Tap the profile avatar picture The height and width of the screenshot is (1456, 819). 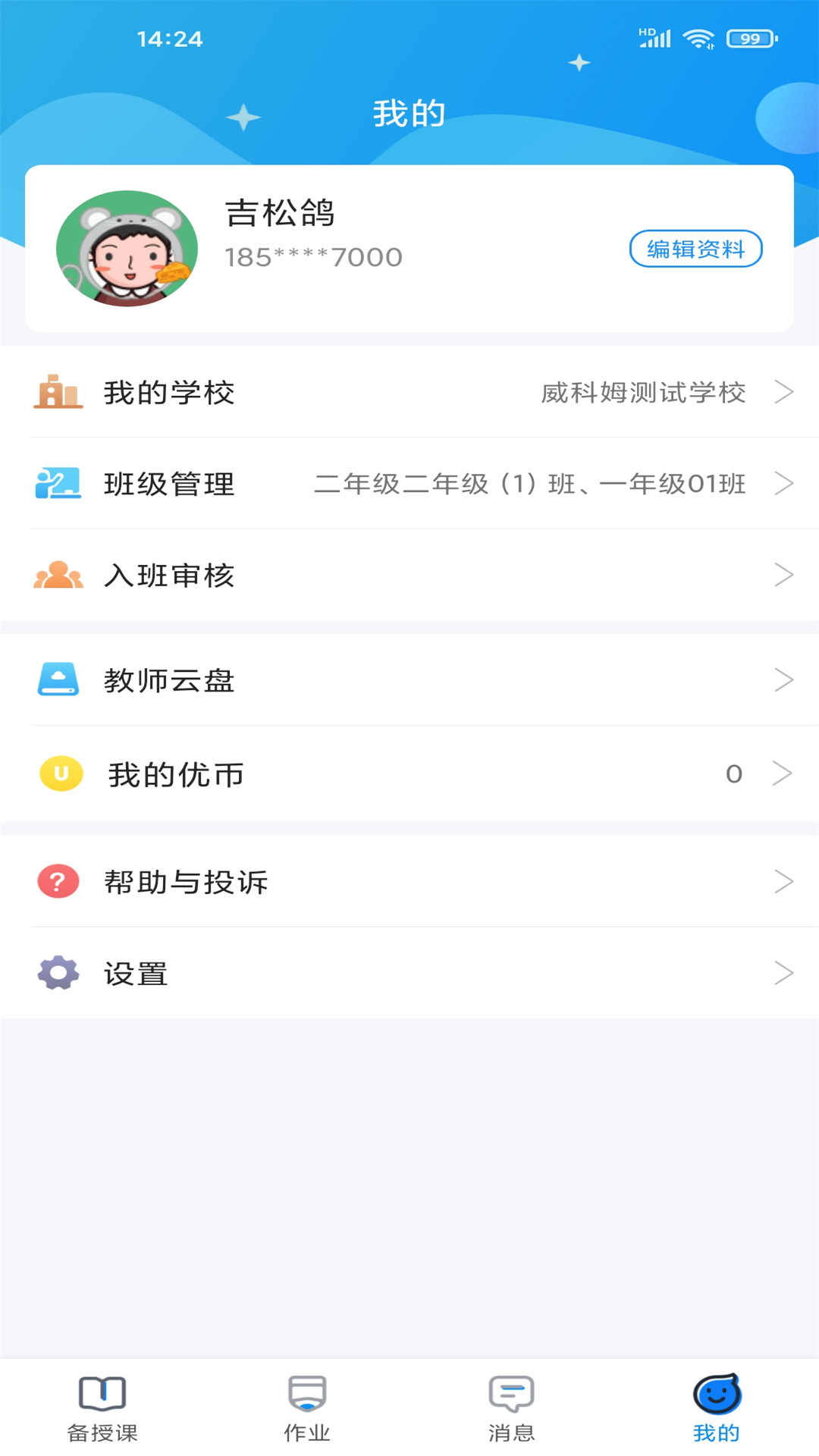coord(127,248)
